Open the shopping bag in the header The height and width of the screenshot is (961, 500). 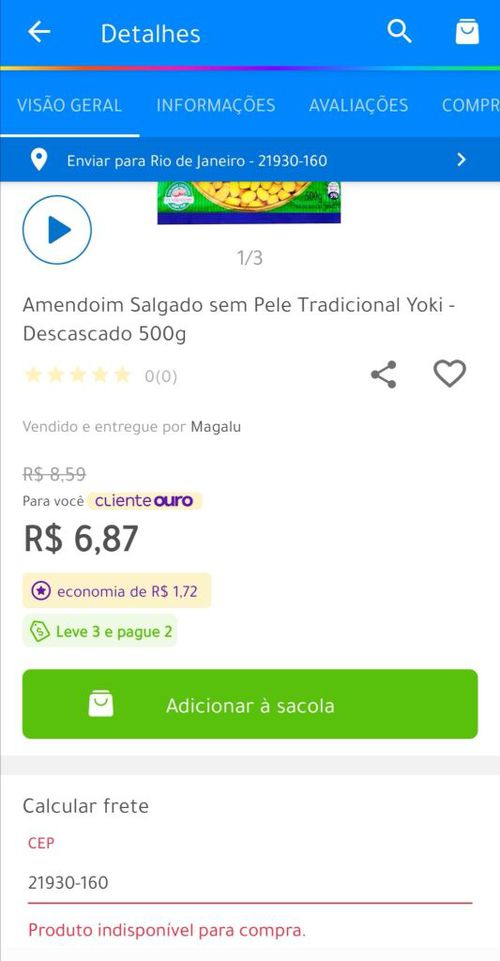467,32
